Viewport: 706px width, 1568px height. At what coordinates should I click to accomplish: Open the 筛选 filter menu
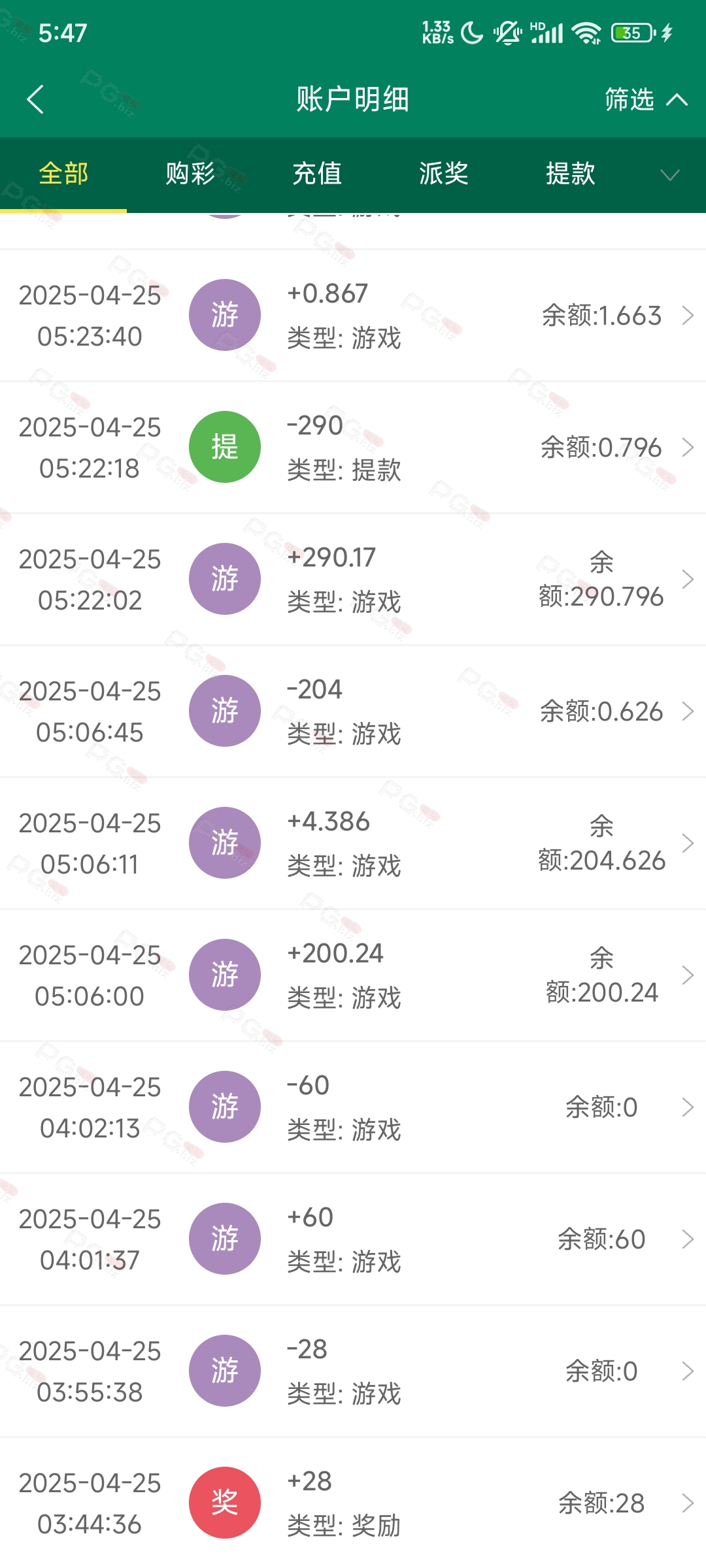pyautogui.click(x=645, y=99)
